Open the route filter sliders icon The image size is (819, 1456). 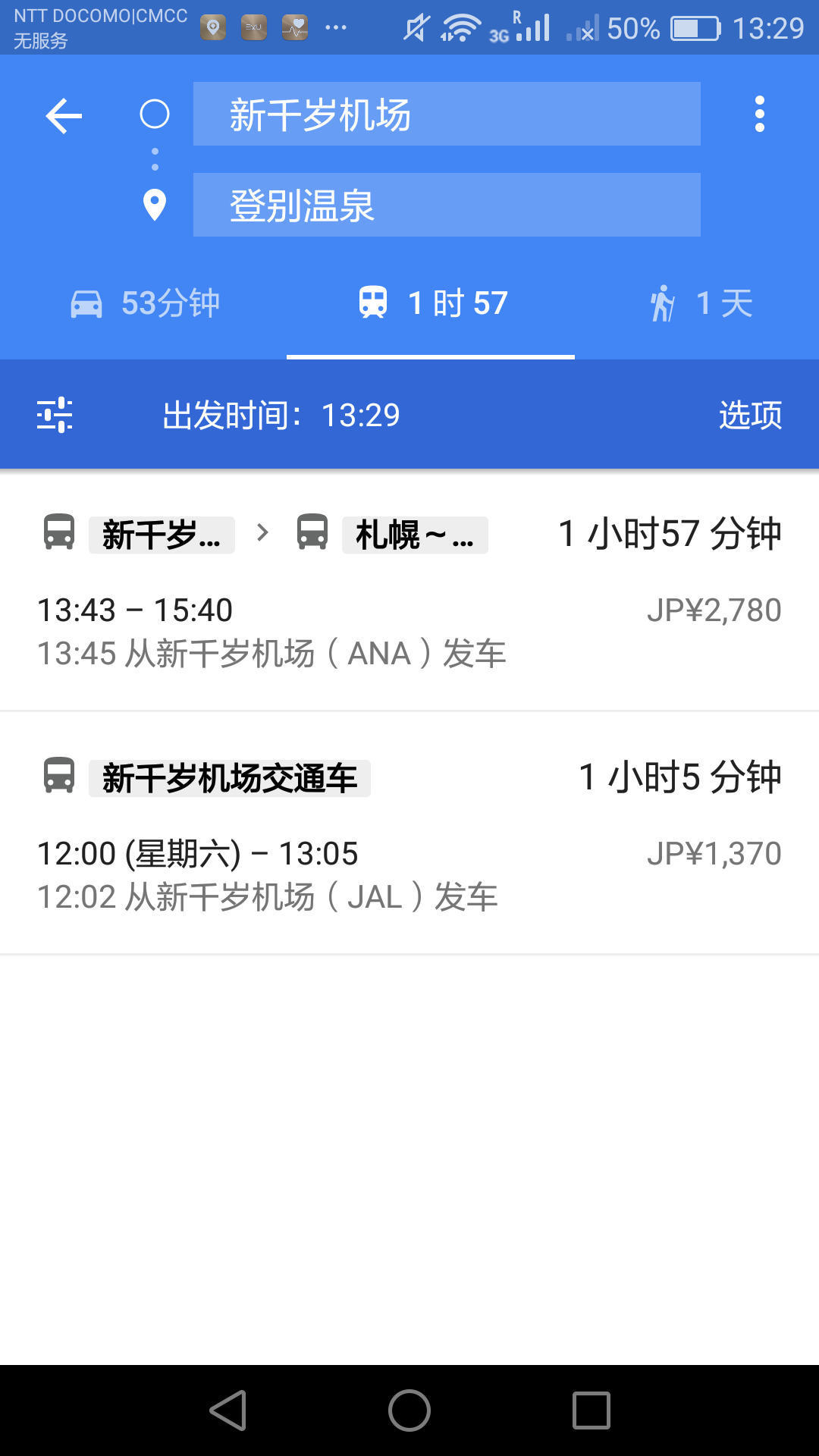tap(55, 415)
